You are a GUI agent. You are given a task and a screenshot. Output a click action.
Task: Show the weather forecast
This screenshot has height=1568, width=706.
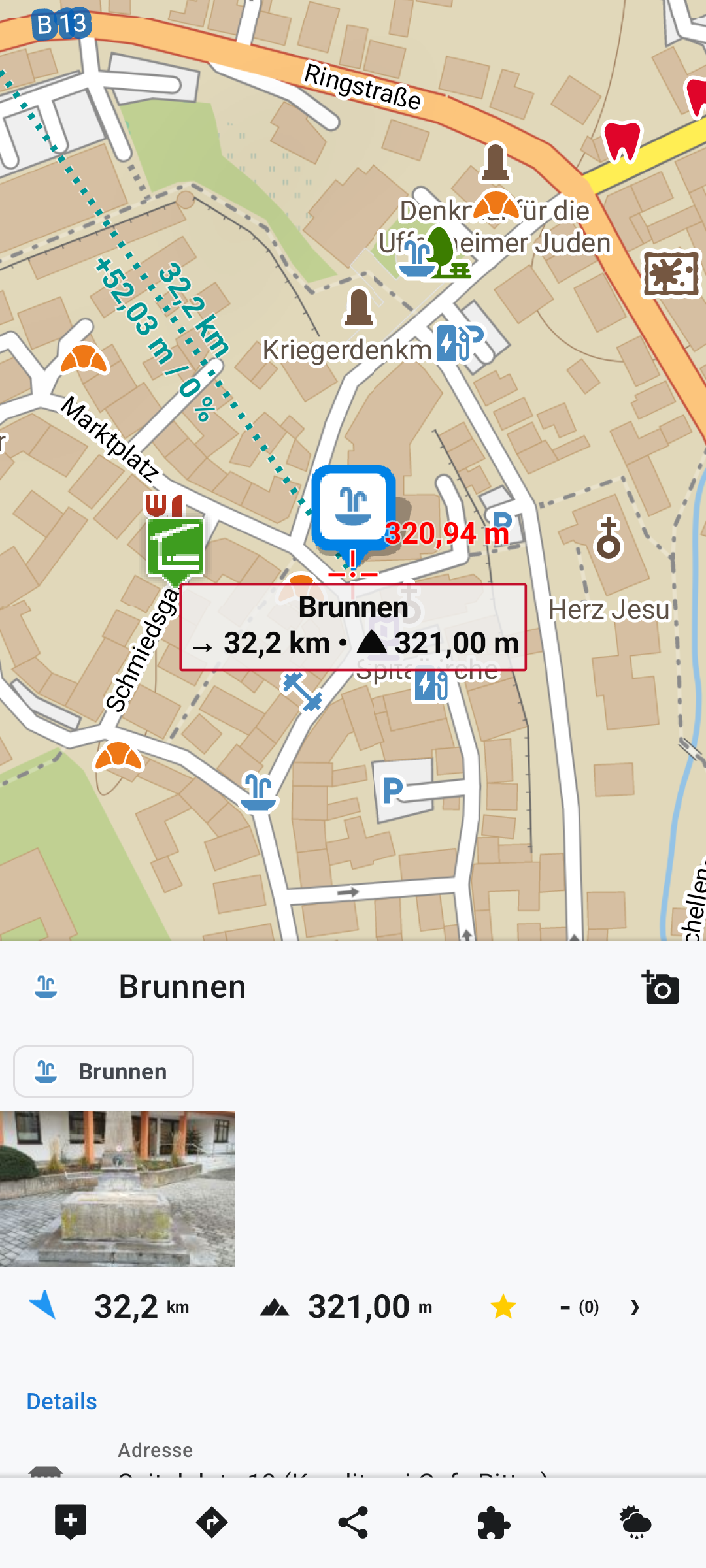coord(635,1522)
